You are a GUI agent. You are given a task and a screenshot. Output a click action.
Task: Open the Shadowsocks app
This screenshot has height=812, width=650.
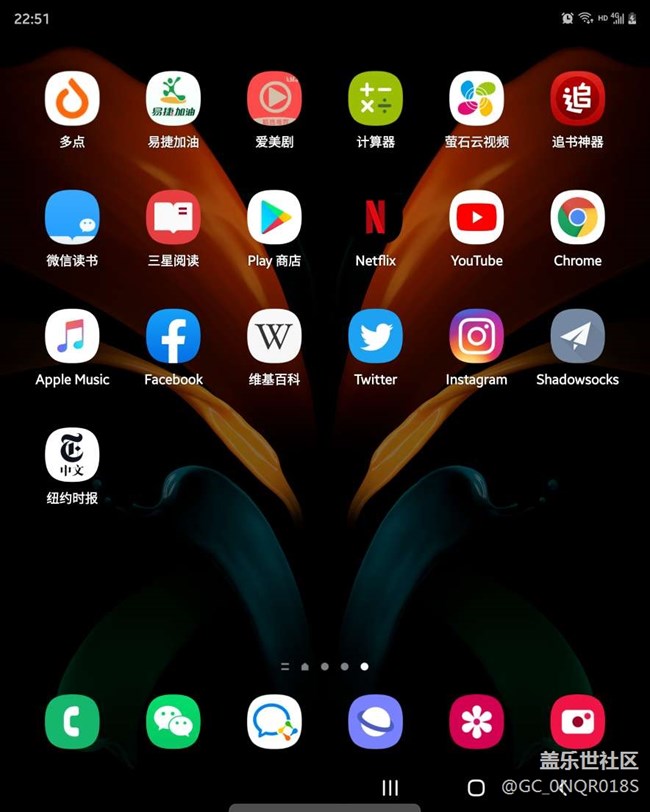pos(577,336)
